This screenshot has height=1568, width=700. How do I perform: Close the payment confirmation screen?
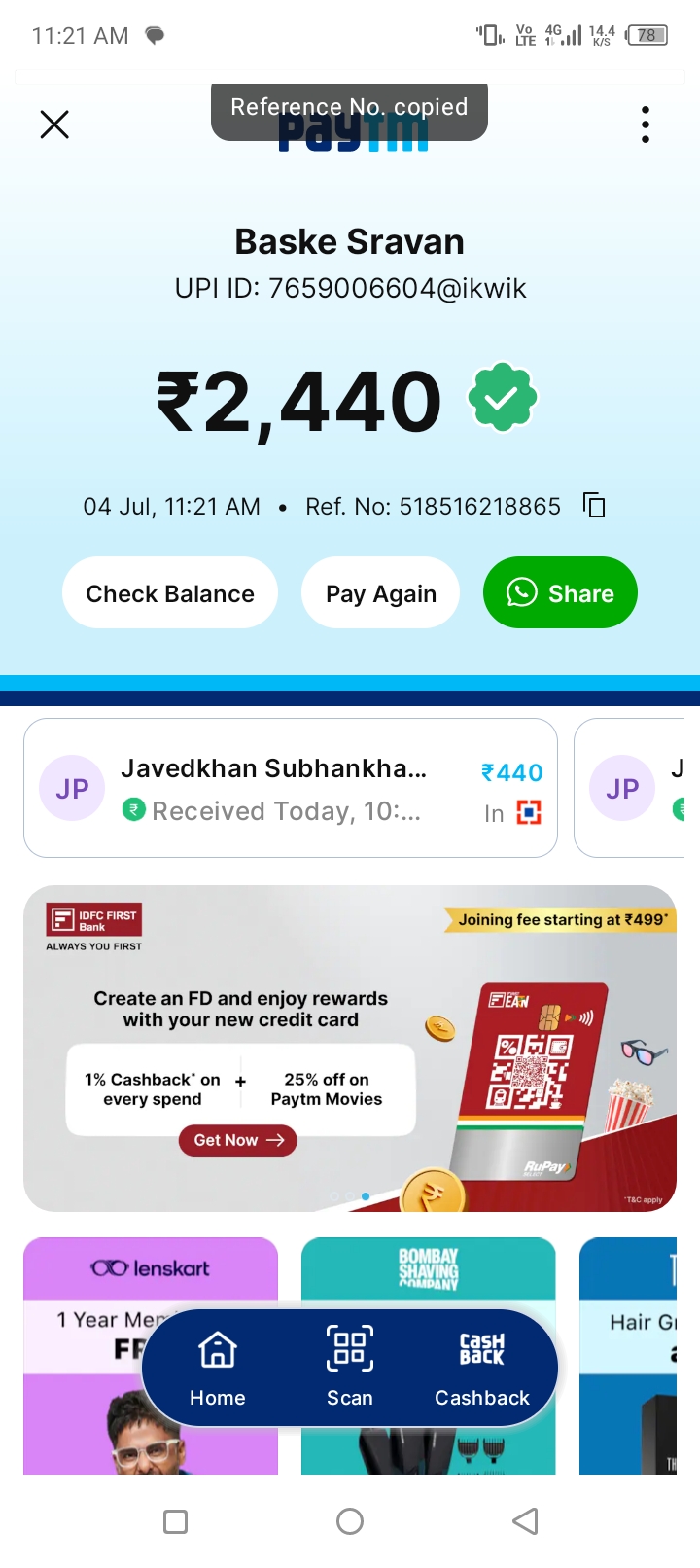click(54, 125)
